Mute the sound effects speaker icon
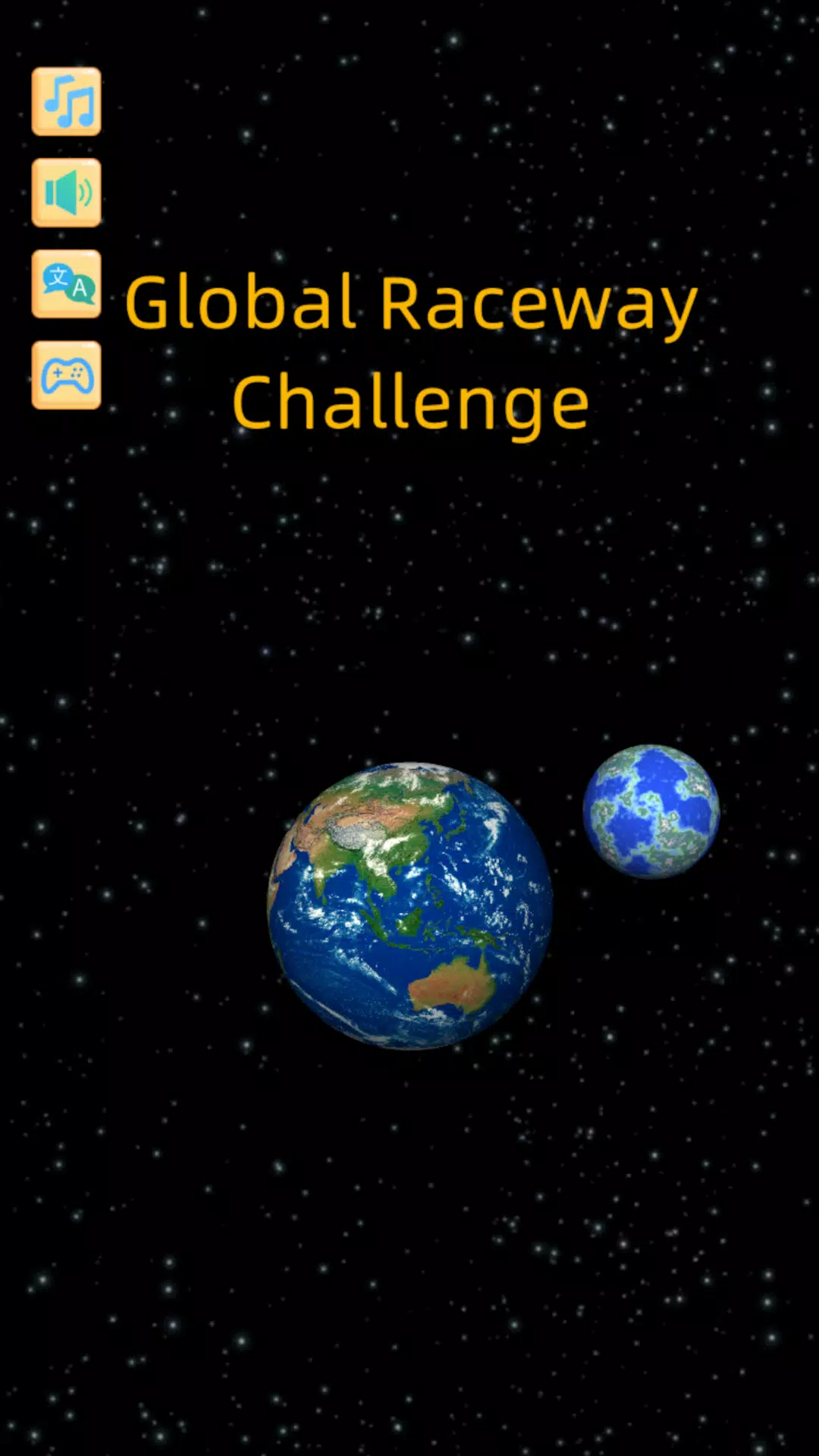 66,193
